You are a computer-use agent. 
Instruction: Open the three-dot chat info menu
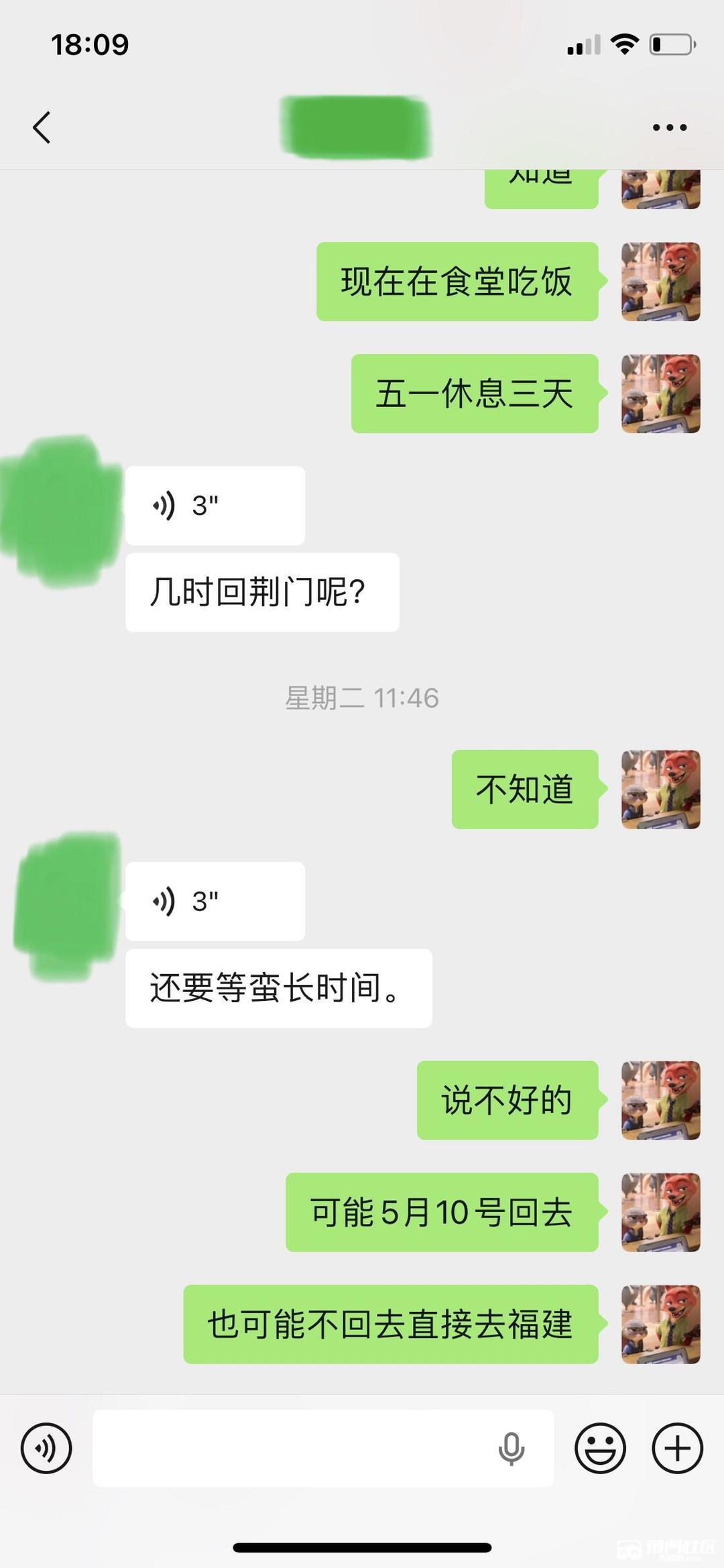670,127
